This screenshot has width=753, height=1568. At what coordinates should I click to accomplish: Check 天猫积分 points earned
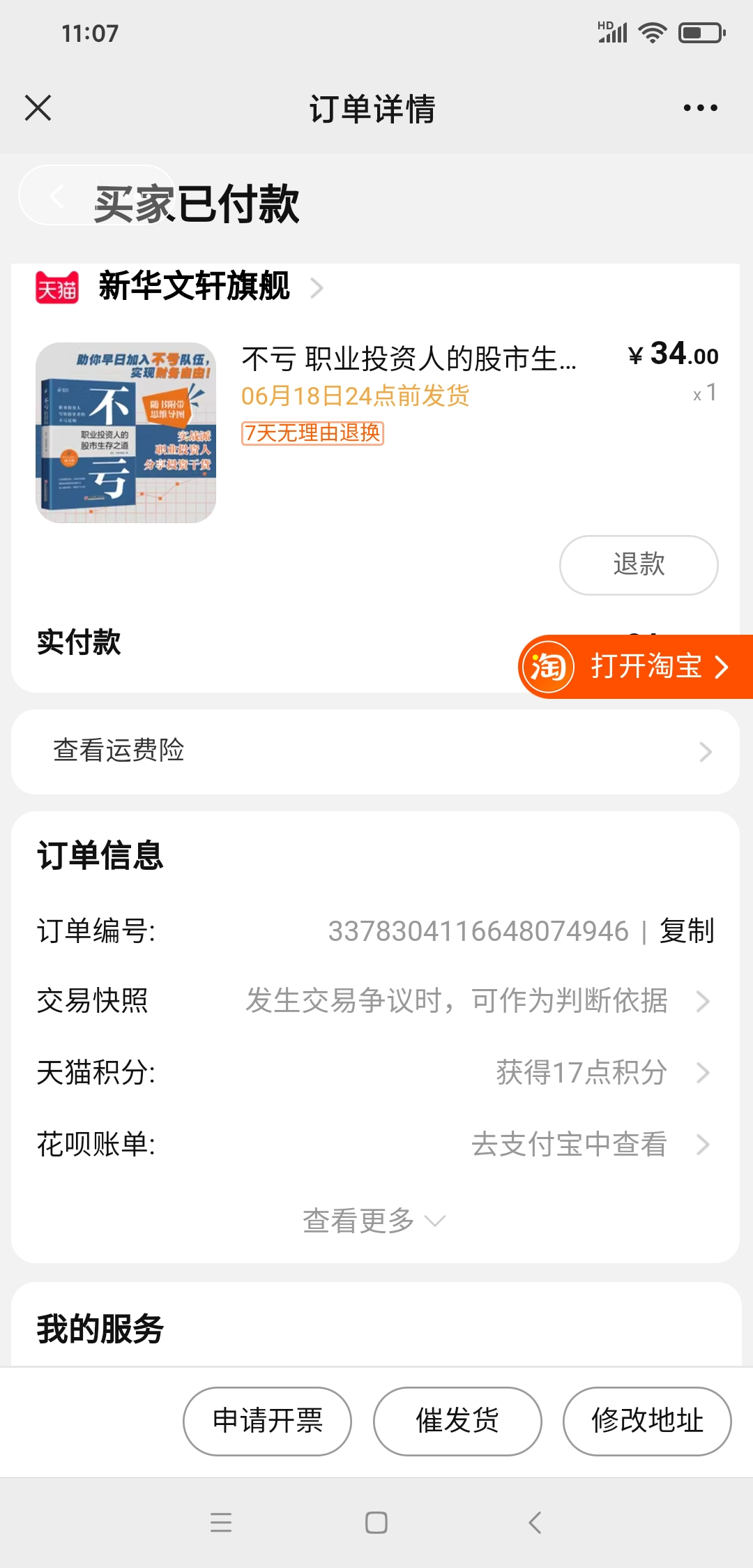pyautogui.click(x=375, y=1072)
